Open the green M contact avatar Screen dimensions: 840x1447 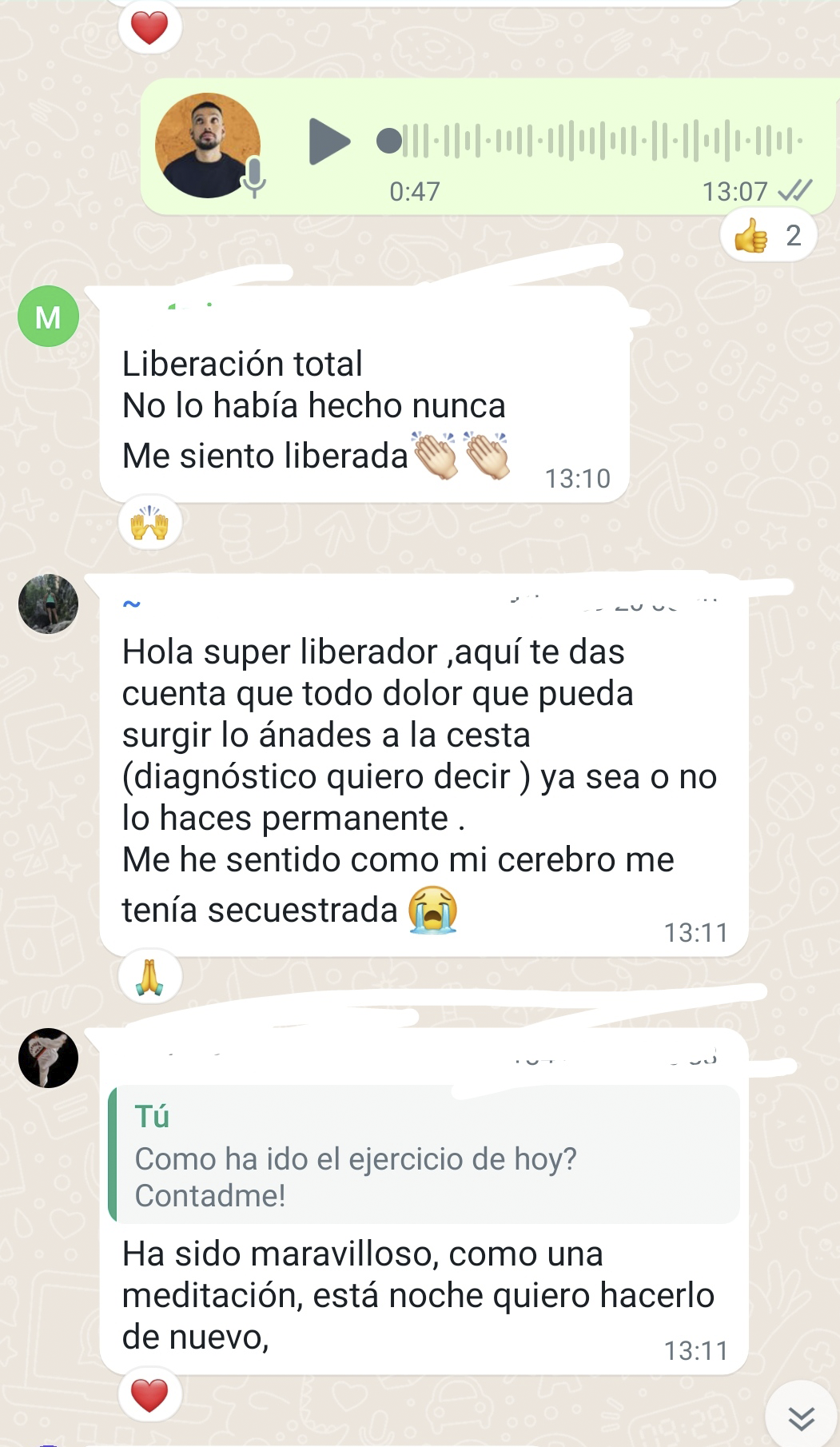(49, 317)
